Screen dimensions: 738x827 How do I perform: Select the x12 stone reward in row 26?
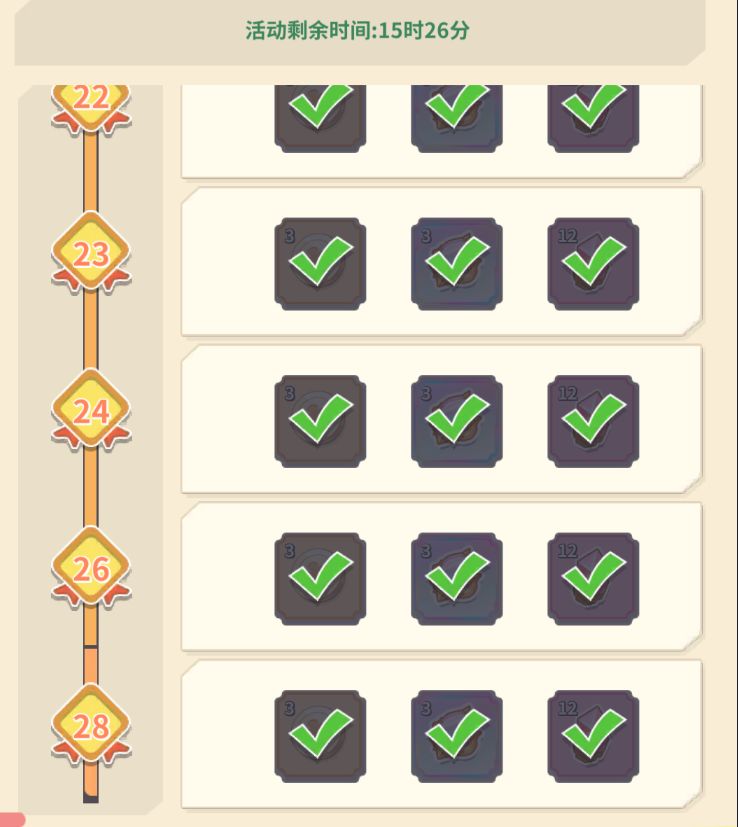[x=592, y=575]
